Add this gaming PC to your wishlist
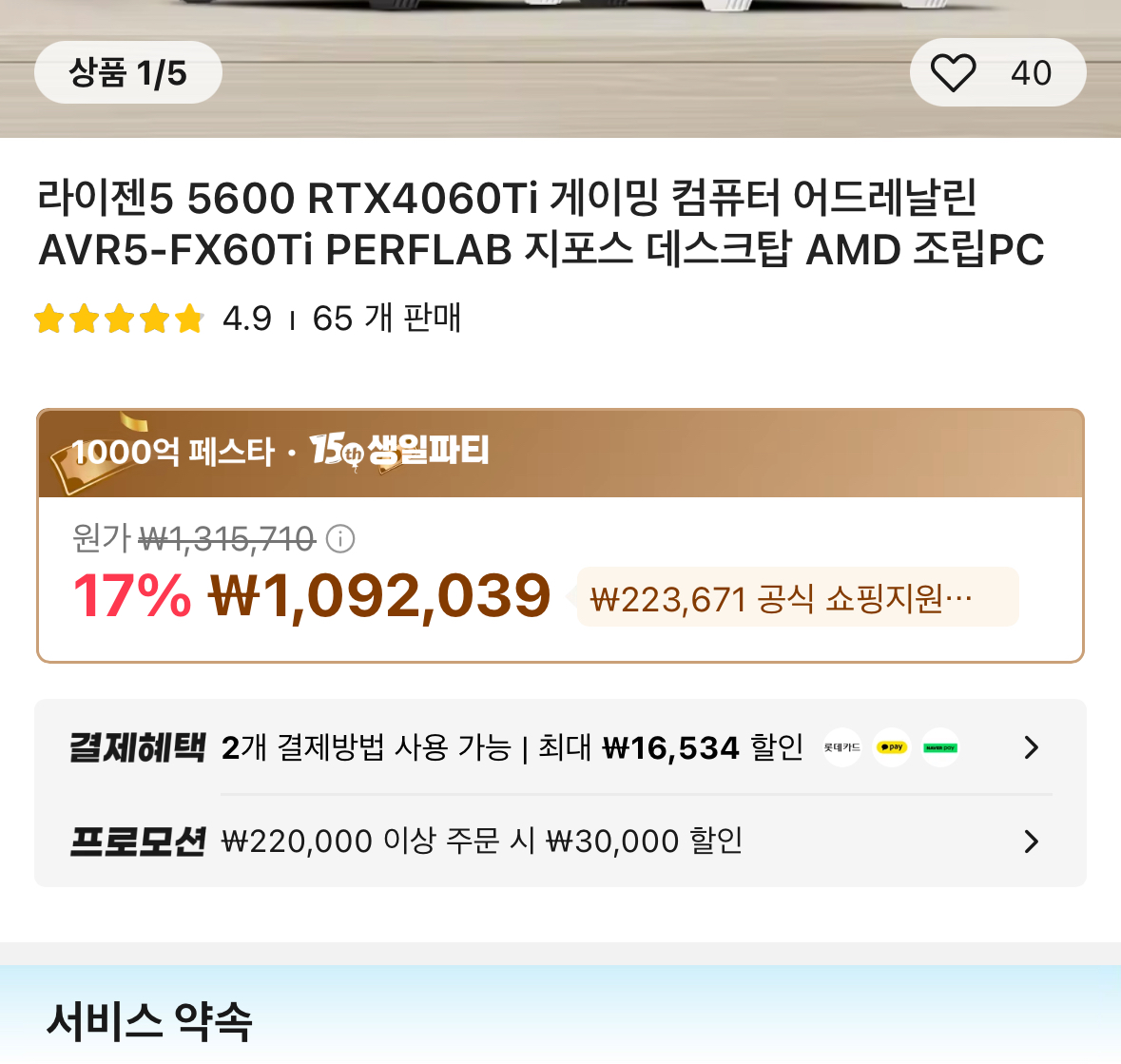 coord(954,73)
